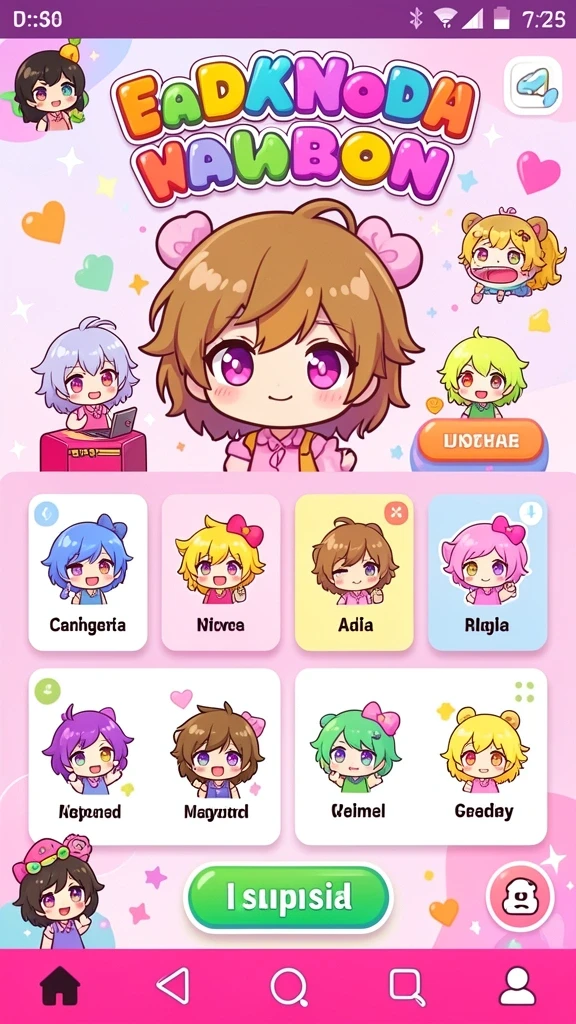The height and width of the screenshot is (1024, 576).
Task: Choose the Adia character card
Action: (354, 572)
